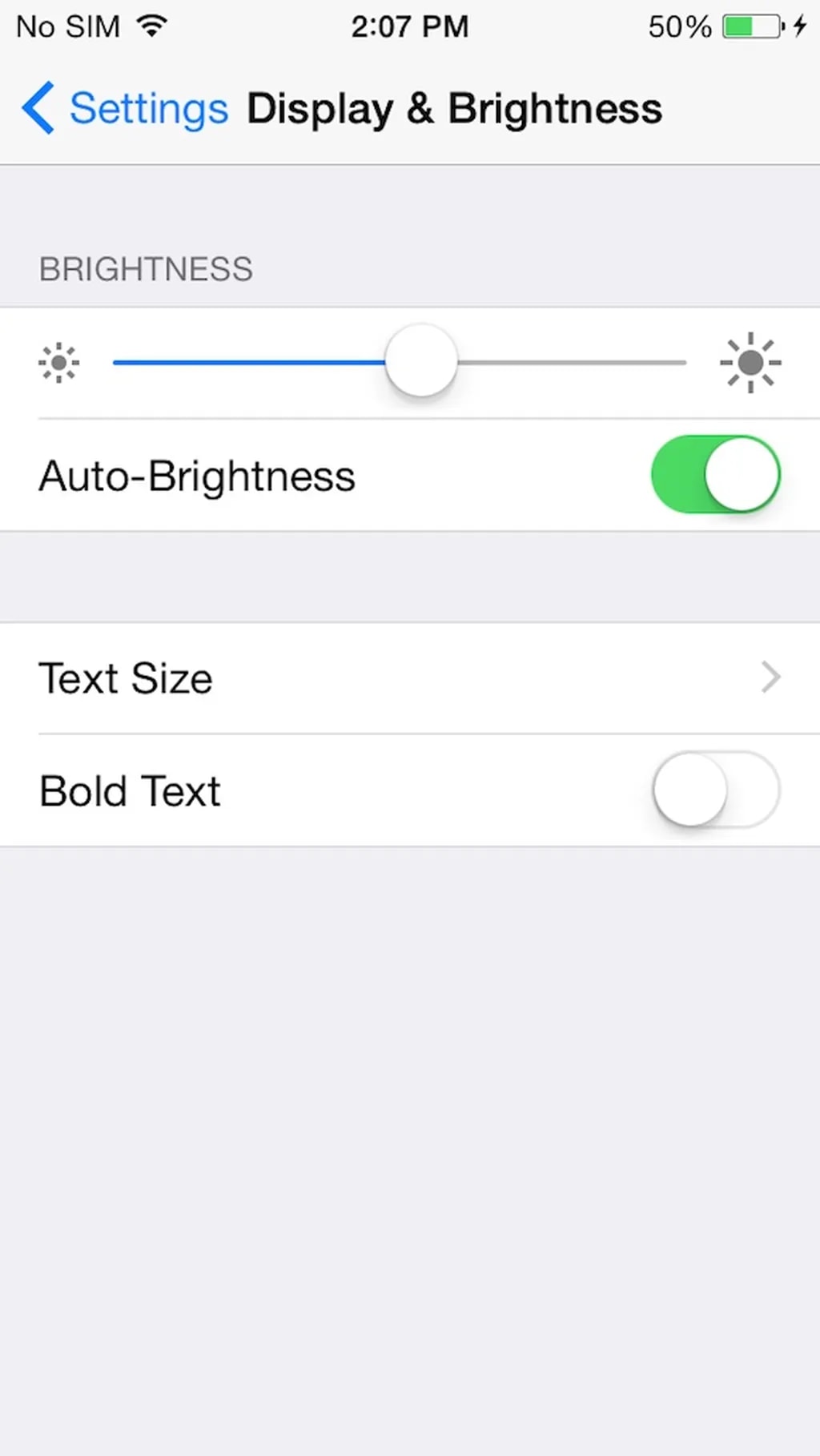Enable Bold Text
The width and height of the screenshot is (820, 1456).
pyautogui.click(x=715, y=790)
